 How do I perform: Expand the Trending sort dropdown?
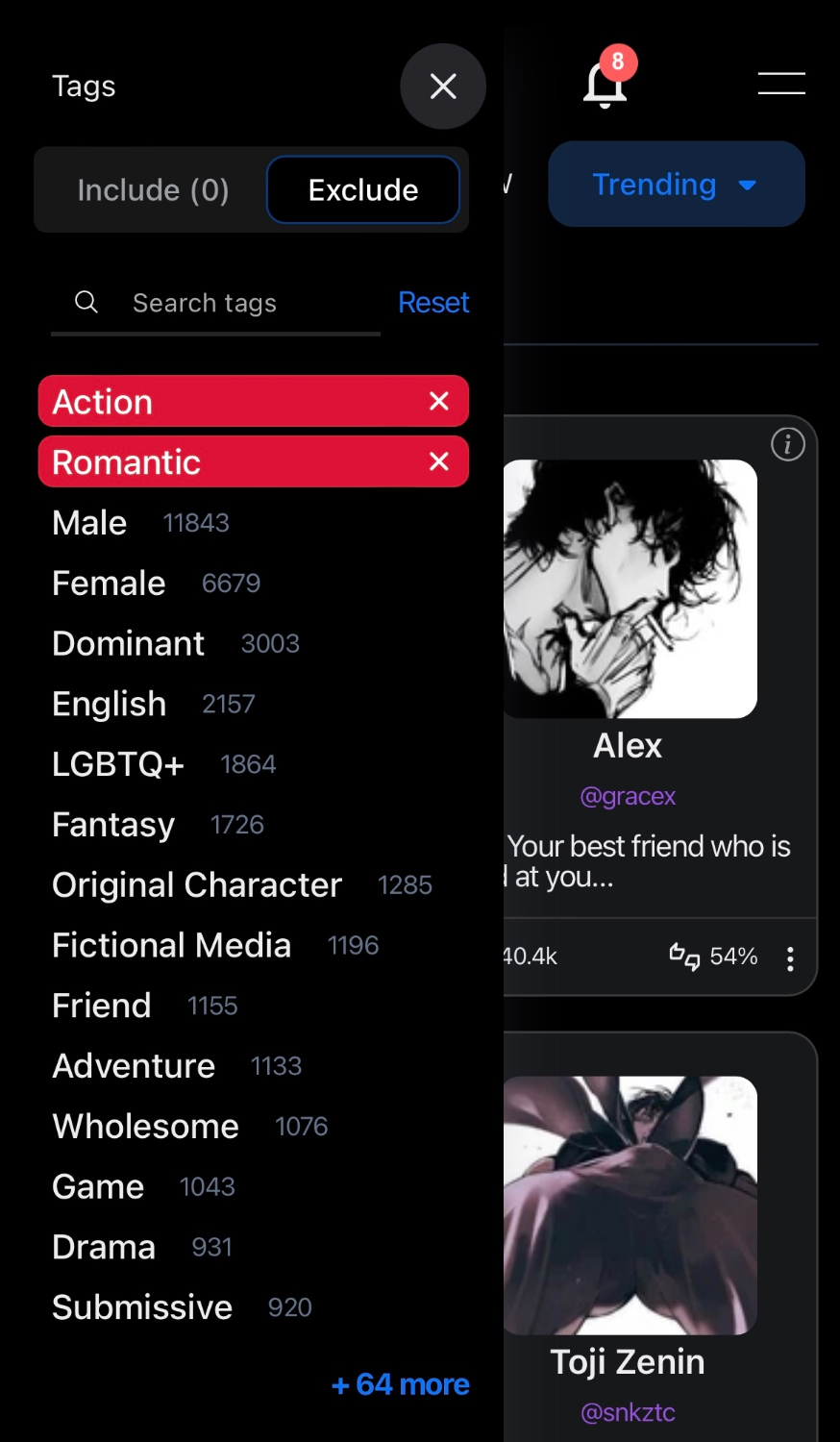tap(676, 185)
